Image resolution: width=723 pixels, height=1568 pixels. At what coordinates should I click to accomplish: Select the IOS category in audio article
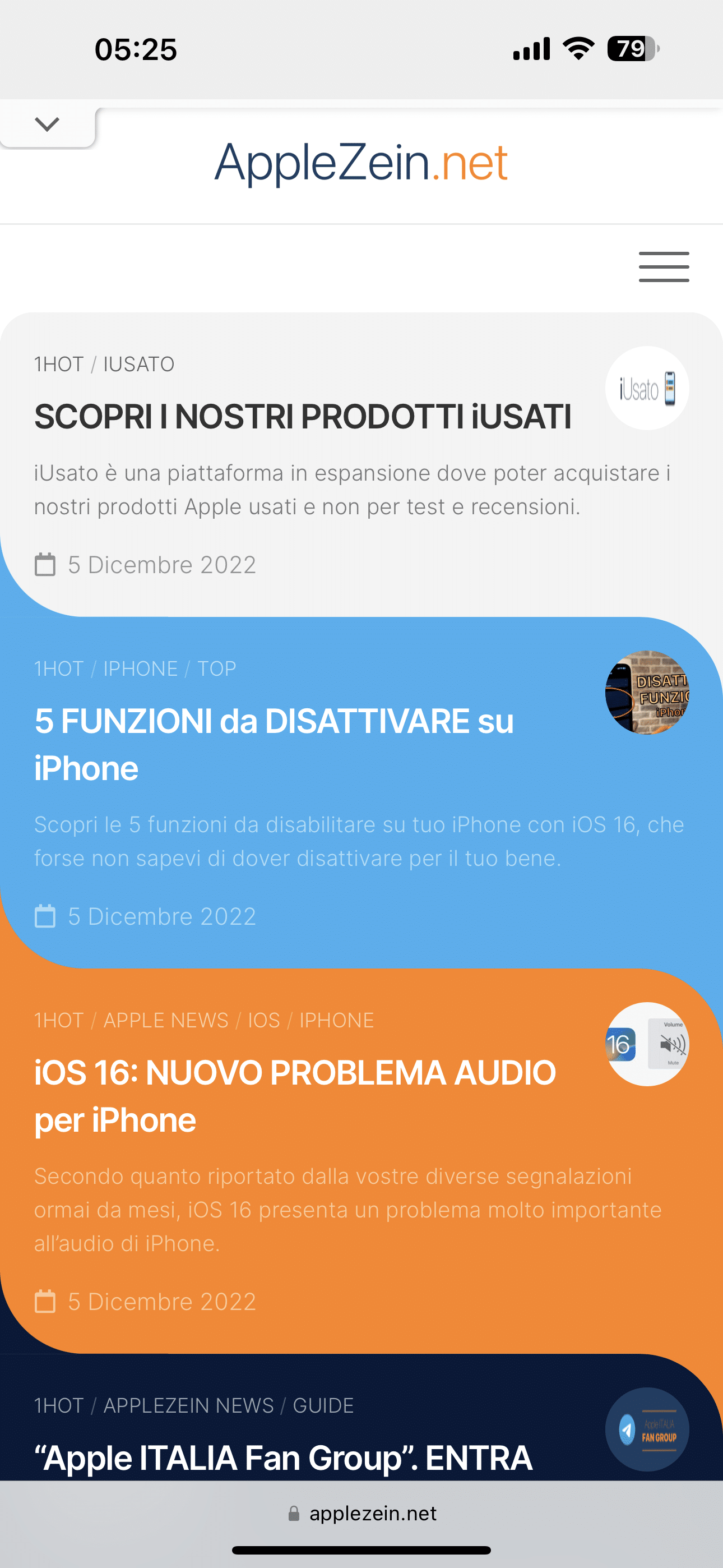263,1020
